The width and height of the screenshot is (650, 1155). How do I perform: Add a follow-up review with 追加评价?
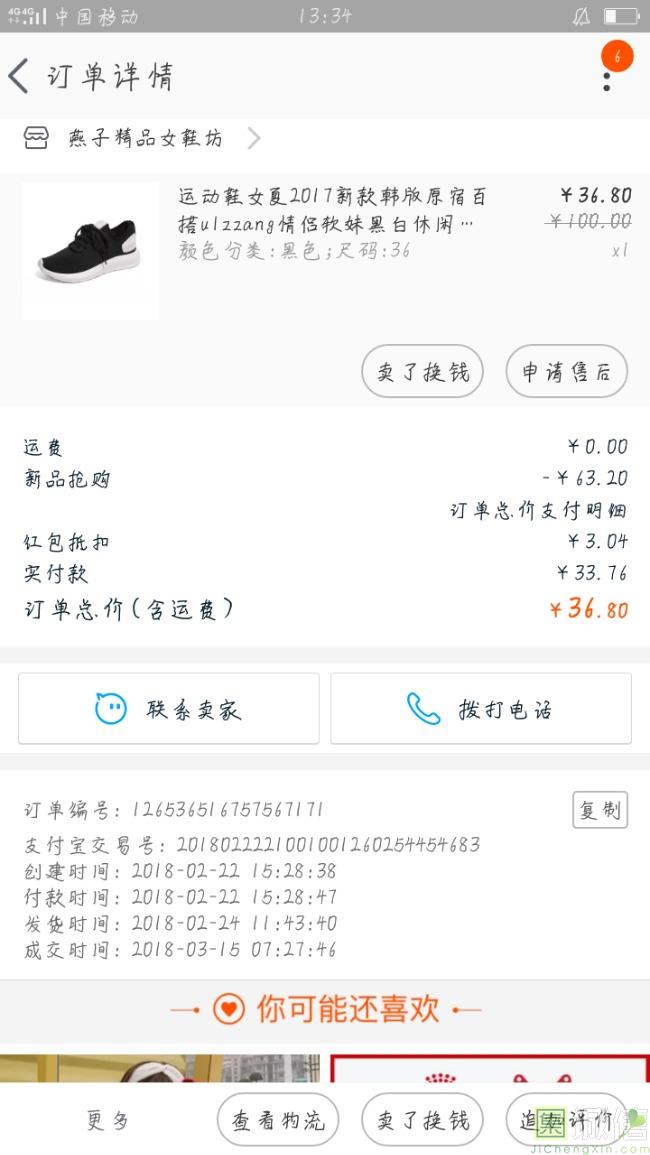click(566, 1120)
